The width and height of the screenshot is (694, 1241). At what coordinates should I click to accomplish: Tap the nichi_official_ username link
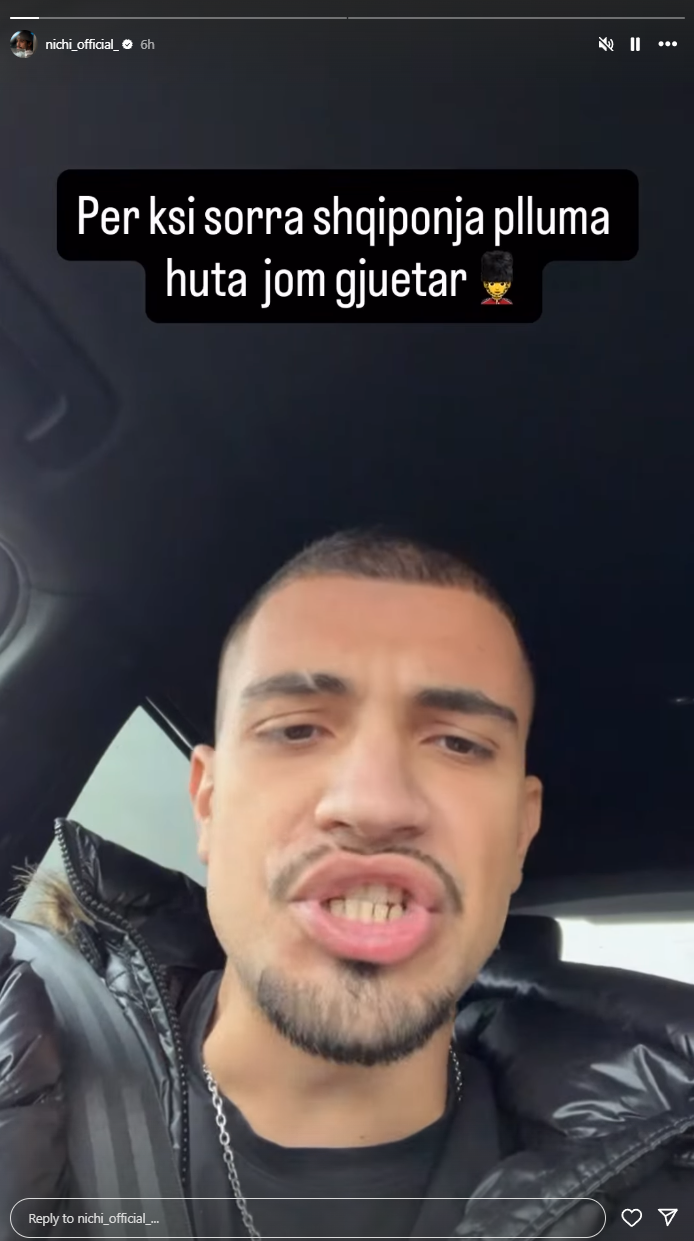(x=82, y=45)
